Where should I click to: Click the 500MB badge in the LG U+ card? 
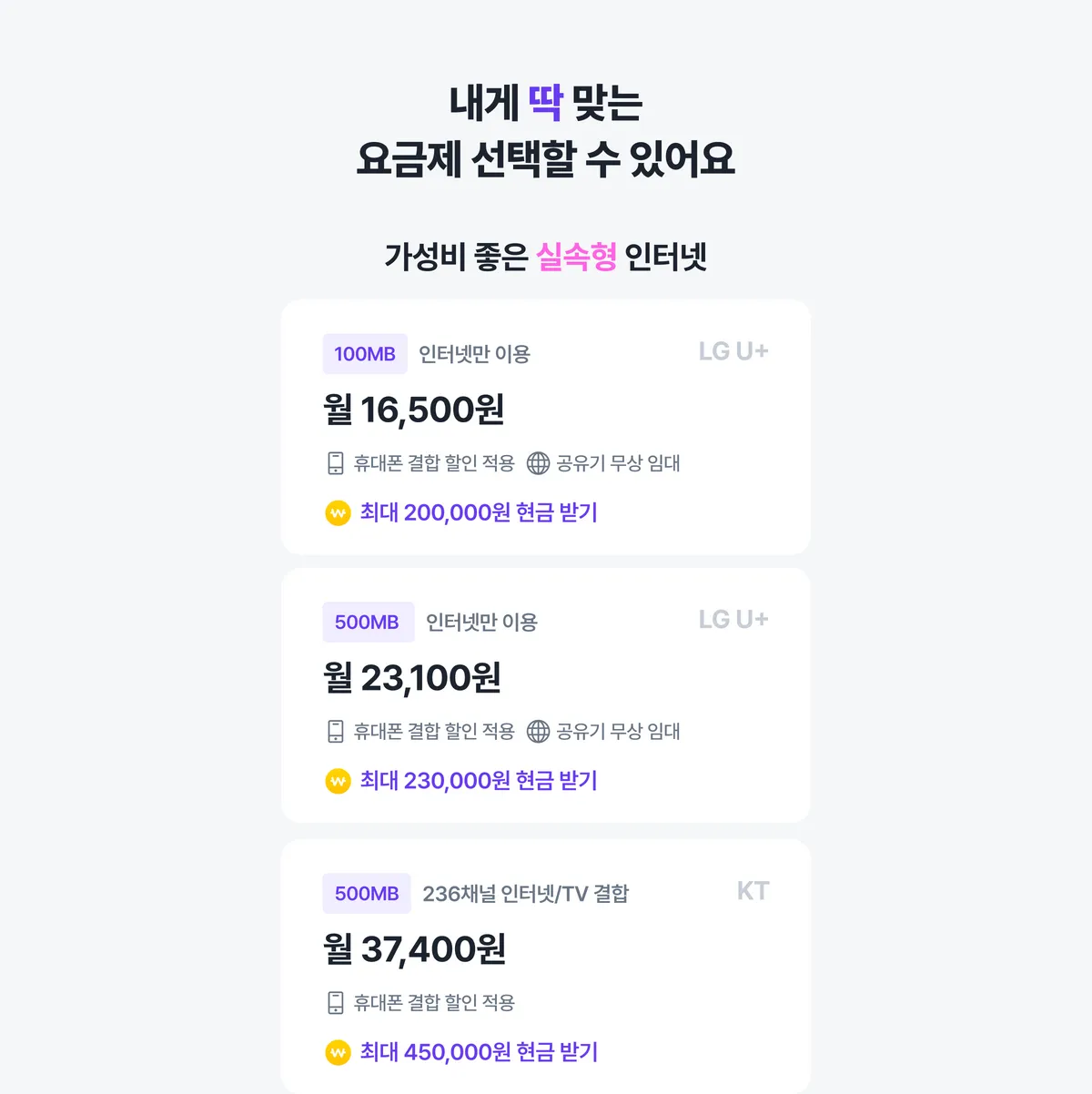point(368,622)
